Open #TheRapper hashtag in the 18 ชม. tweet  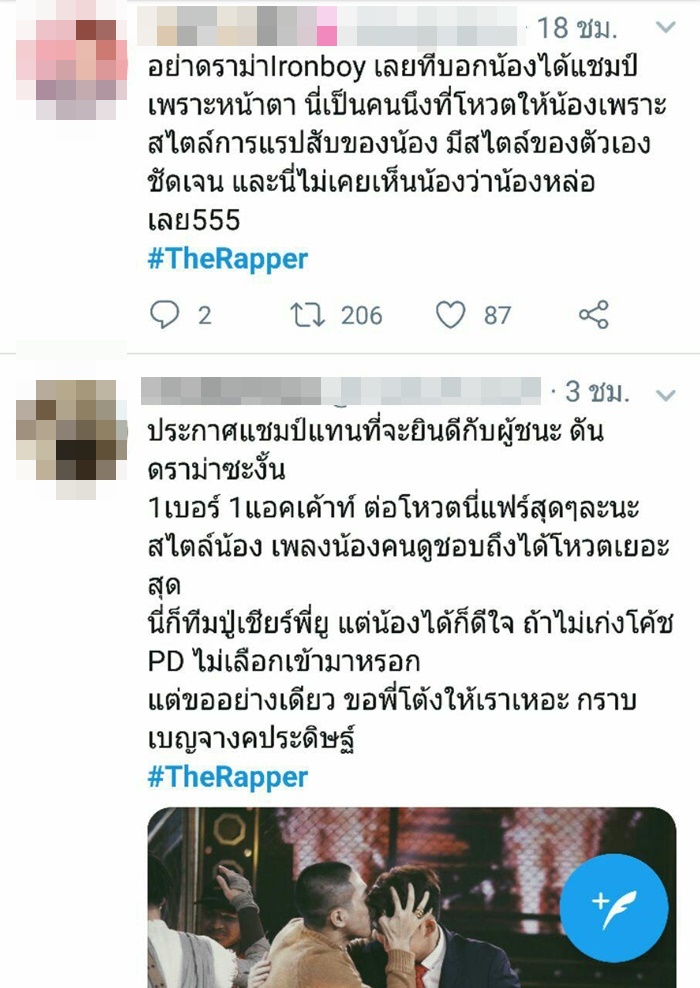[x=227, y=259]
